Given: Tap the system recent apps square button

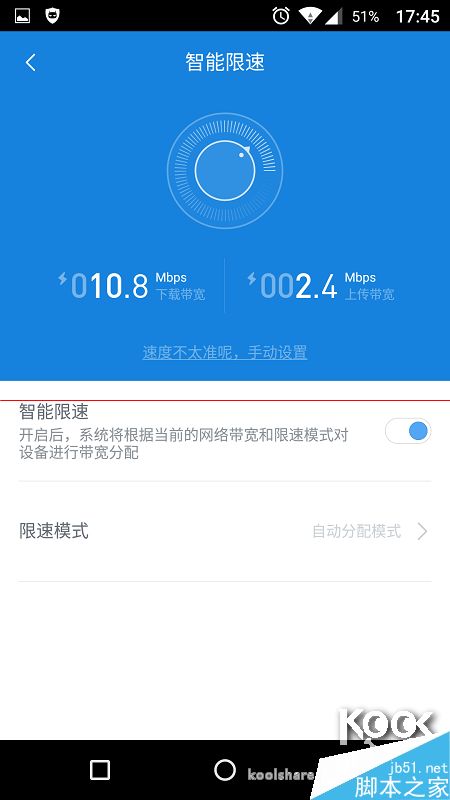Looking at the screenshot, I should click(99, 769).
